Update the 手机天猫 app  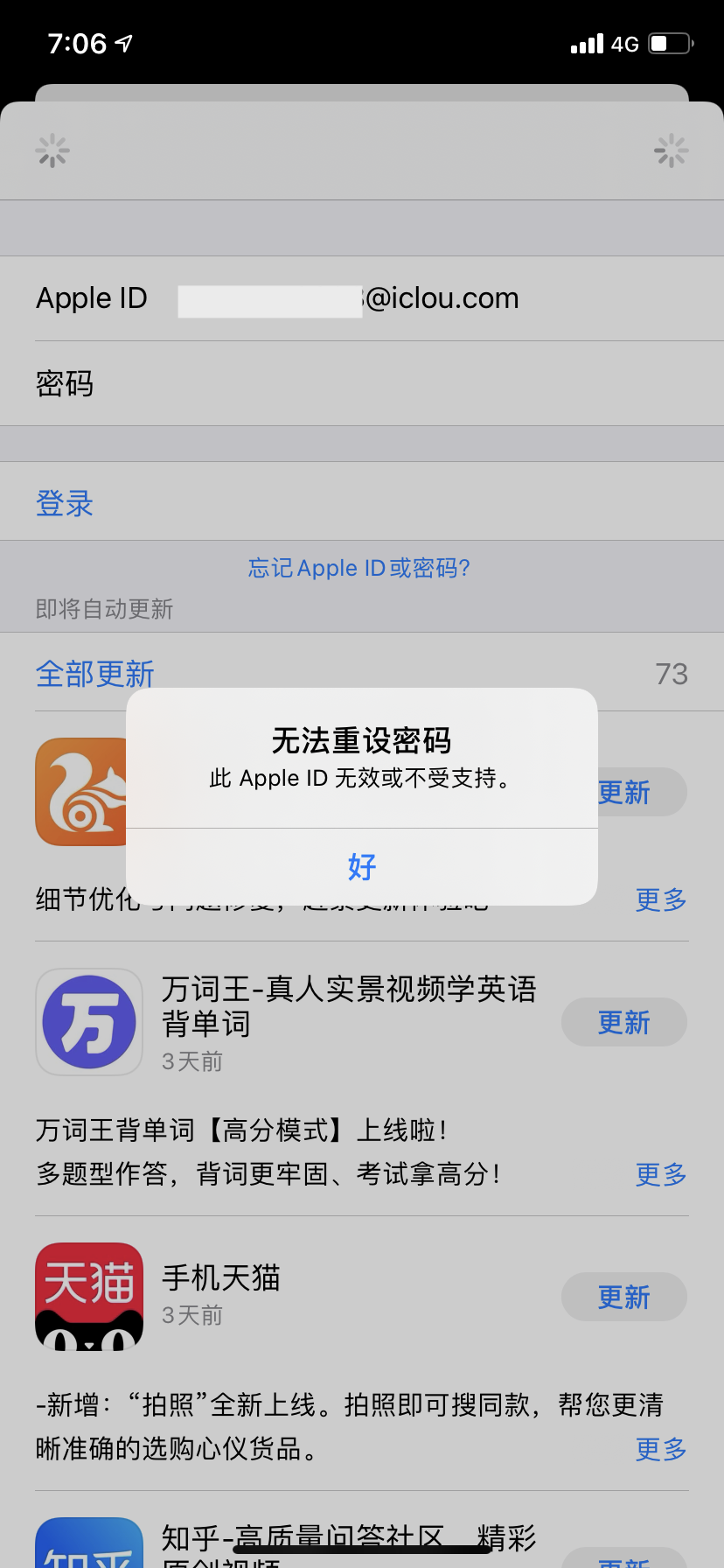tap(623, 1297)
